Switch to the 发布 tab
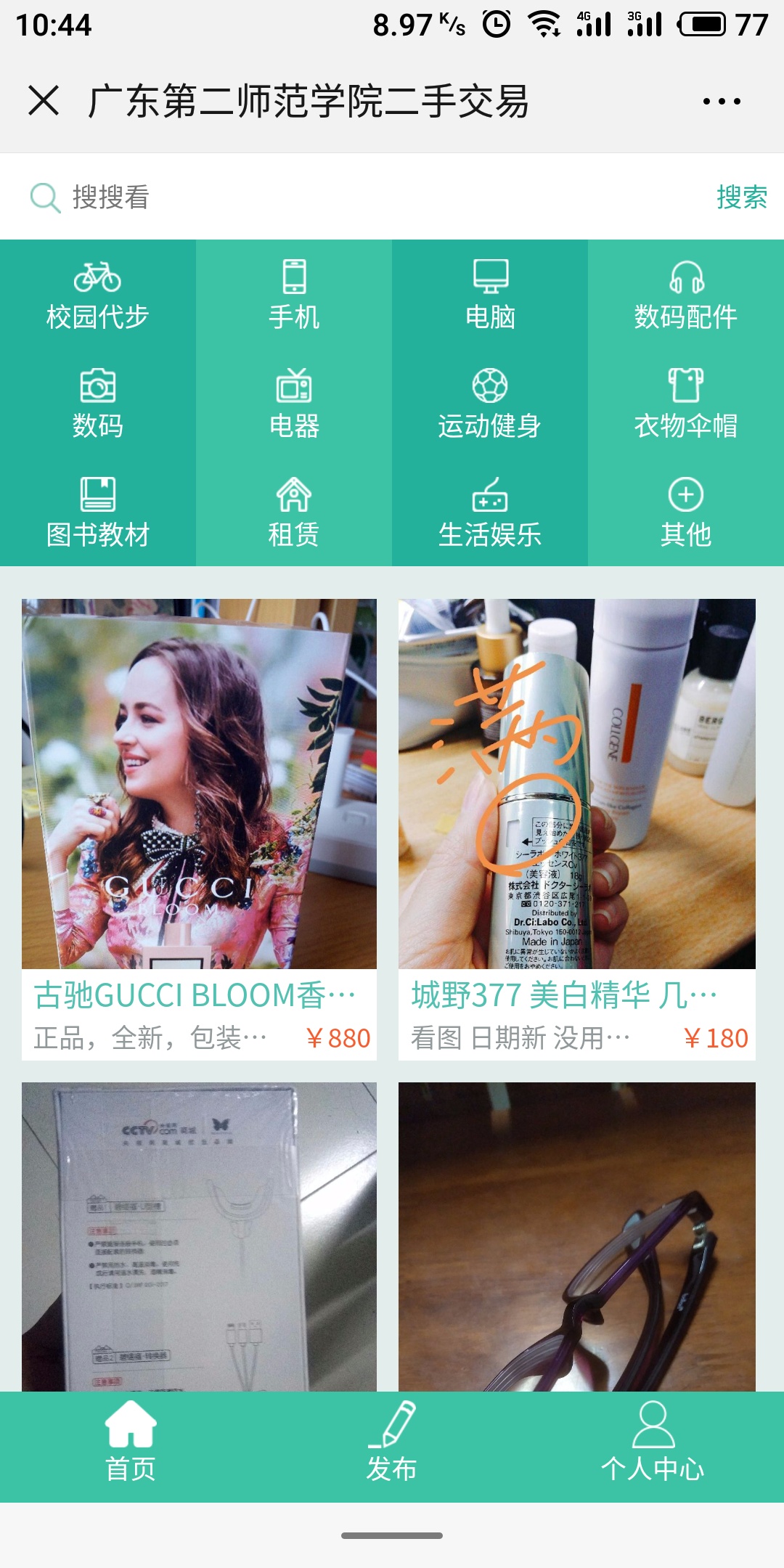 pyautogui.click(x=392, y=1445)
